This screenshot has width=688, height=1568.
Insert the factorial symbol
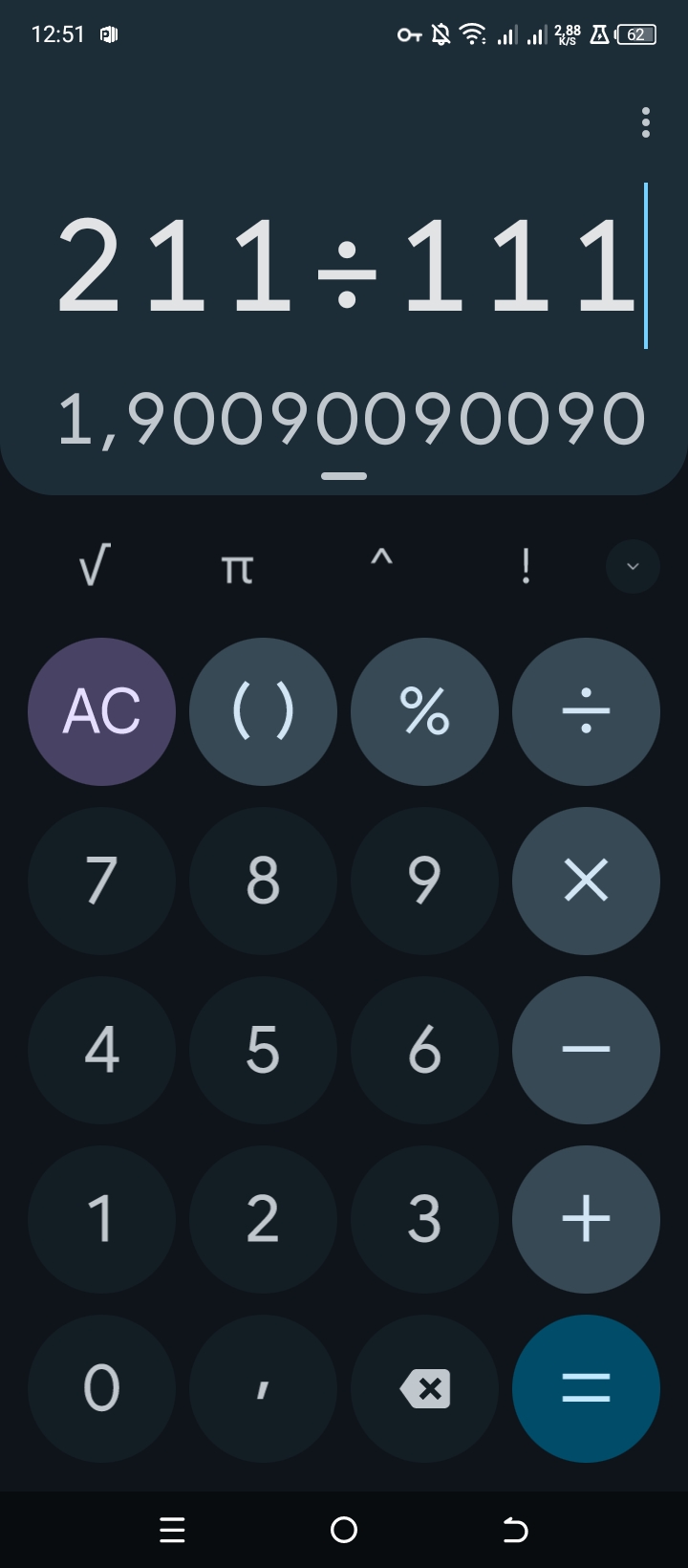525,567
